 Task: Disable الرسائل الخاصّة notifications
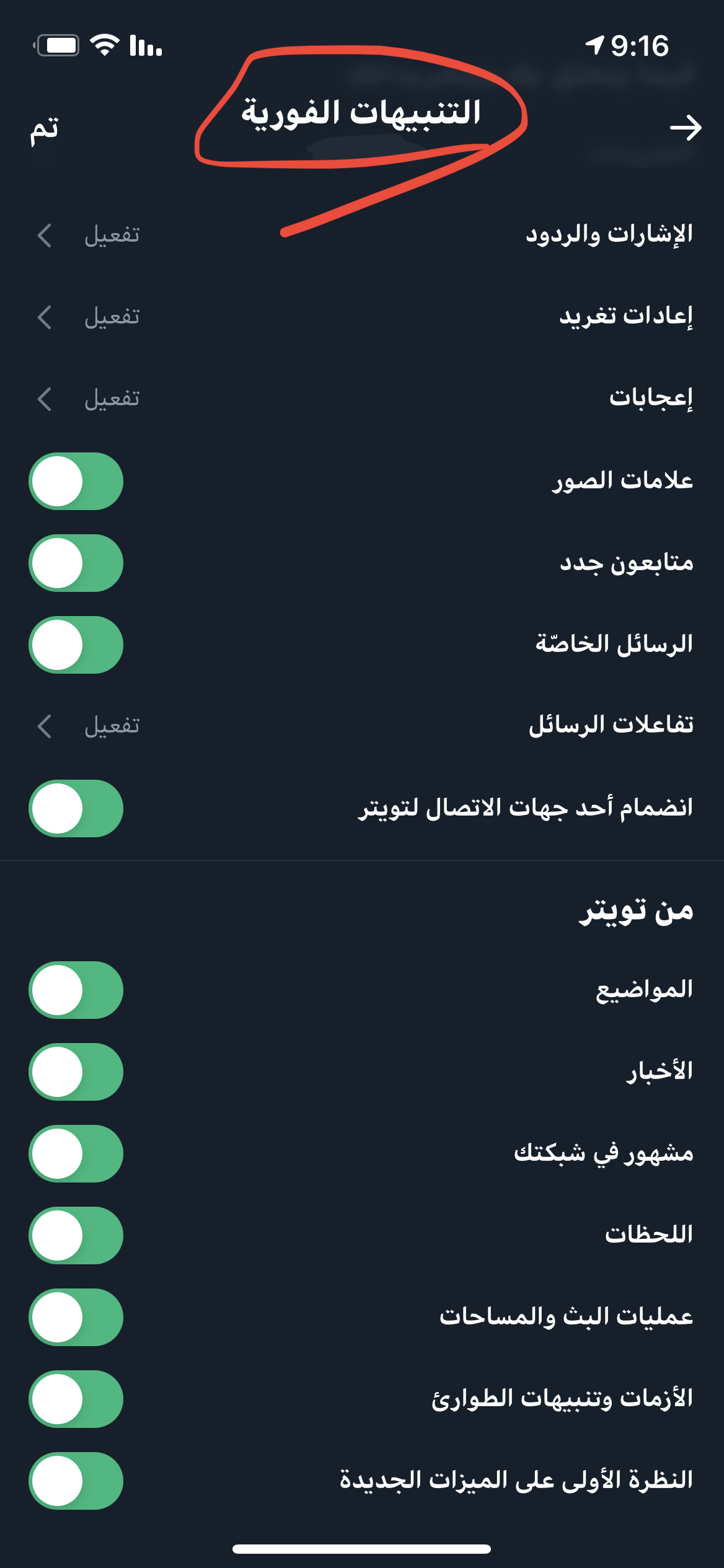[x=76, y=645]
